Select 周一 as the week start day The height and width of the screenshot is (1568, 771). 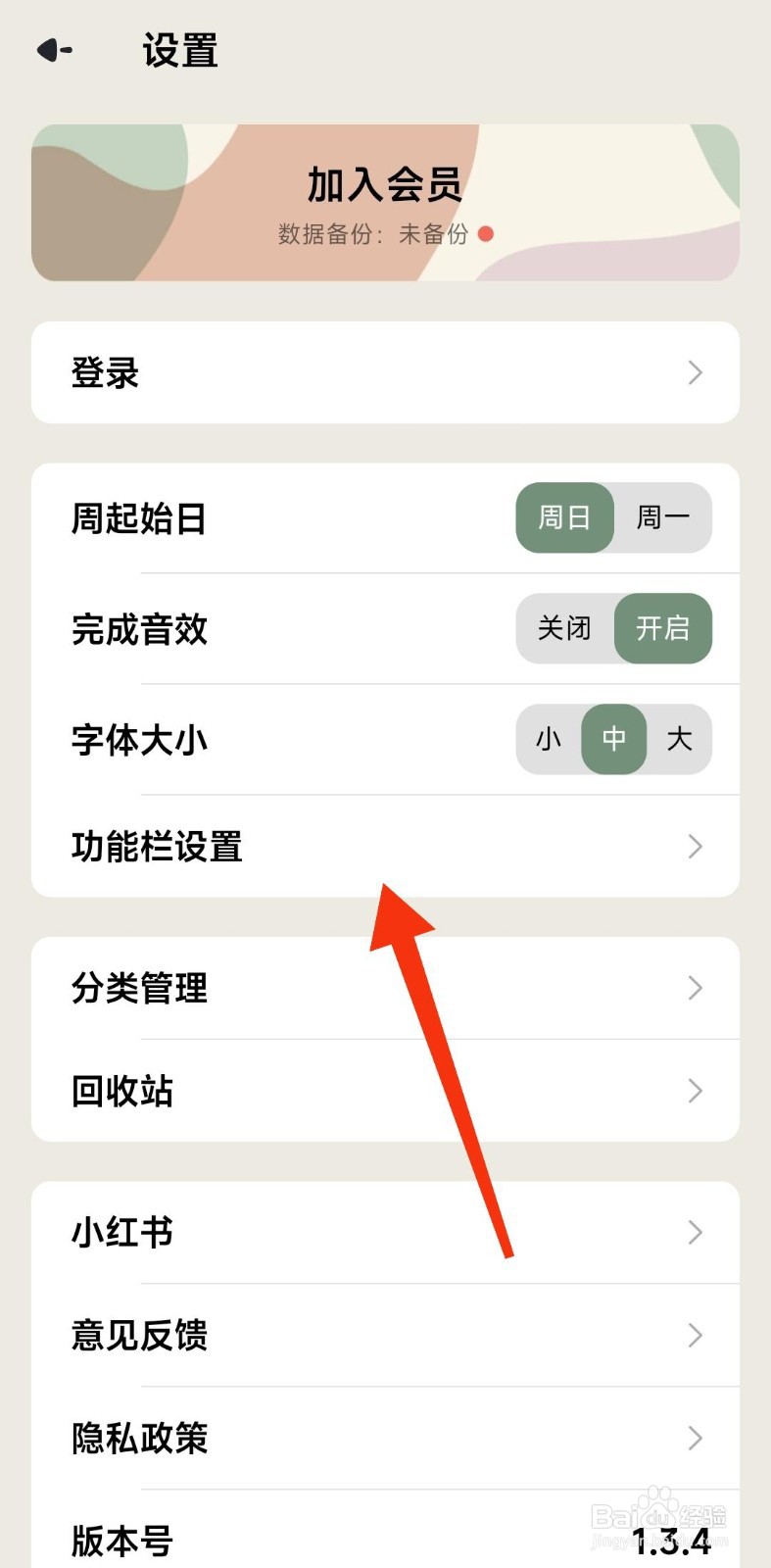point(662,518)
